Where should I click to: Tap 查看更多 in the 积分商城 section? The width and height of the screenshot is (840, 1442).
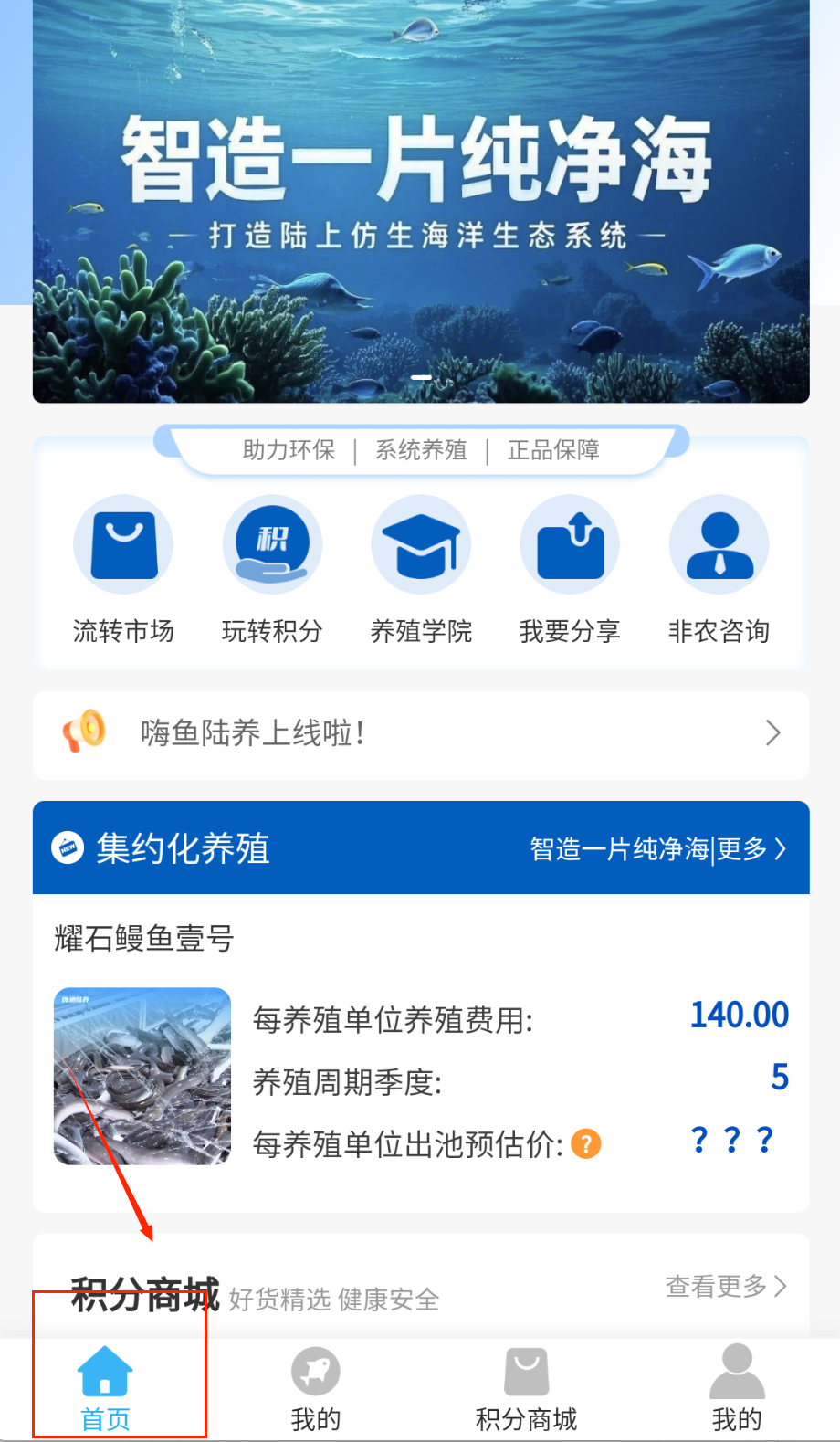click(725, 1287)
